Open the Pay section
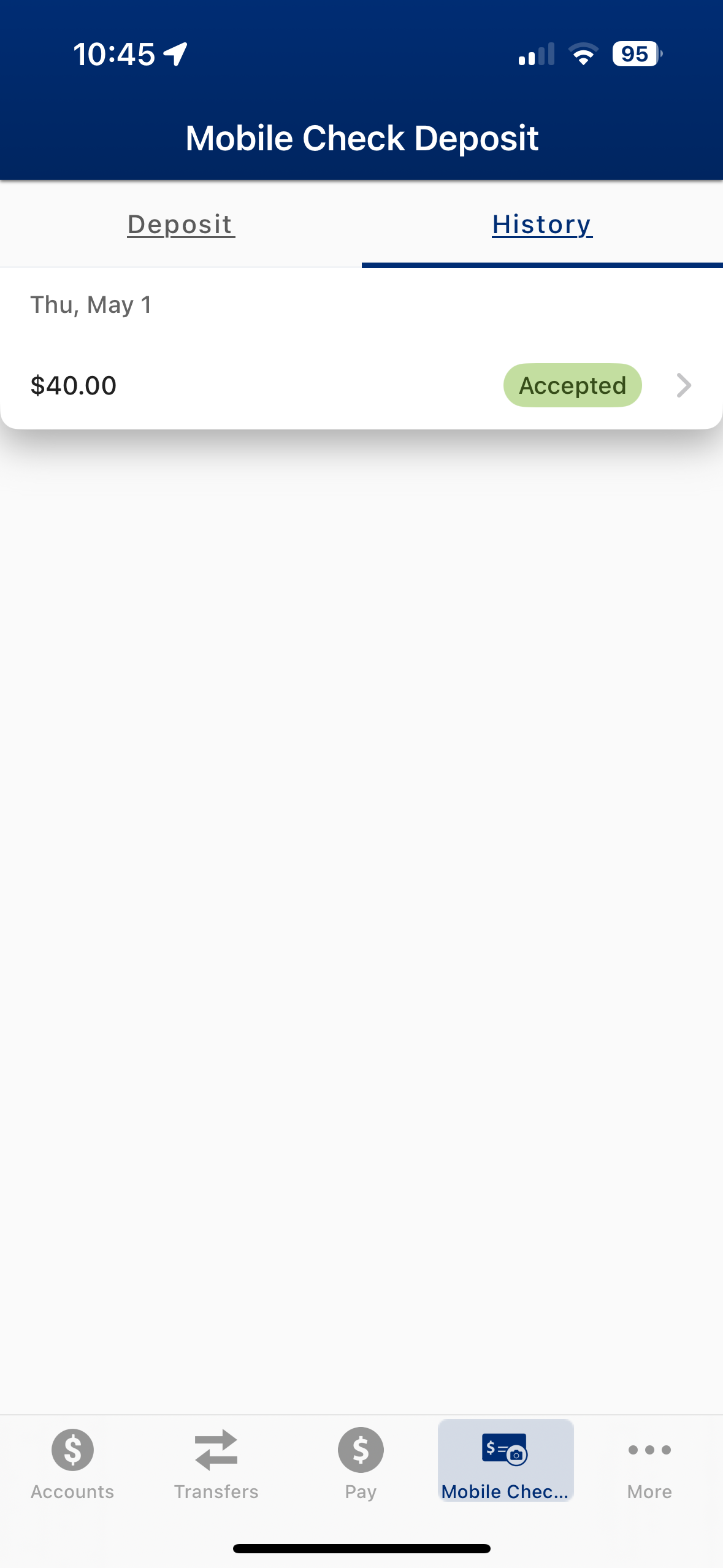This screenshot has height=1568, width=723. (361, 1463)
